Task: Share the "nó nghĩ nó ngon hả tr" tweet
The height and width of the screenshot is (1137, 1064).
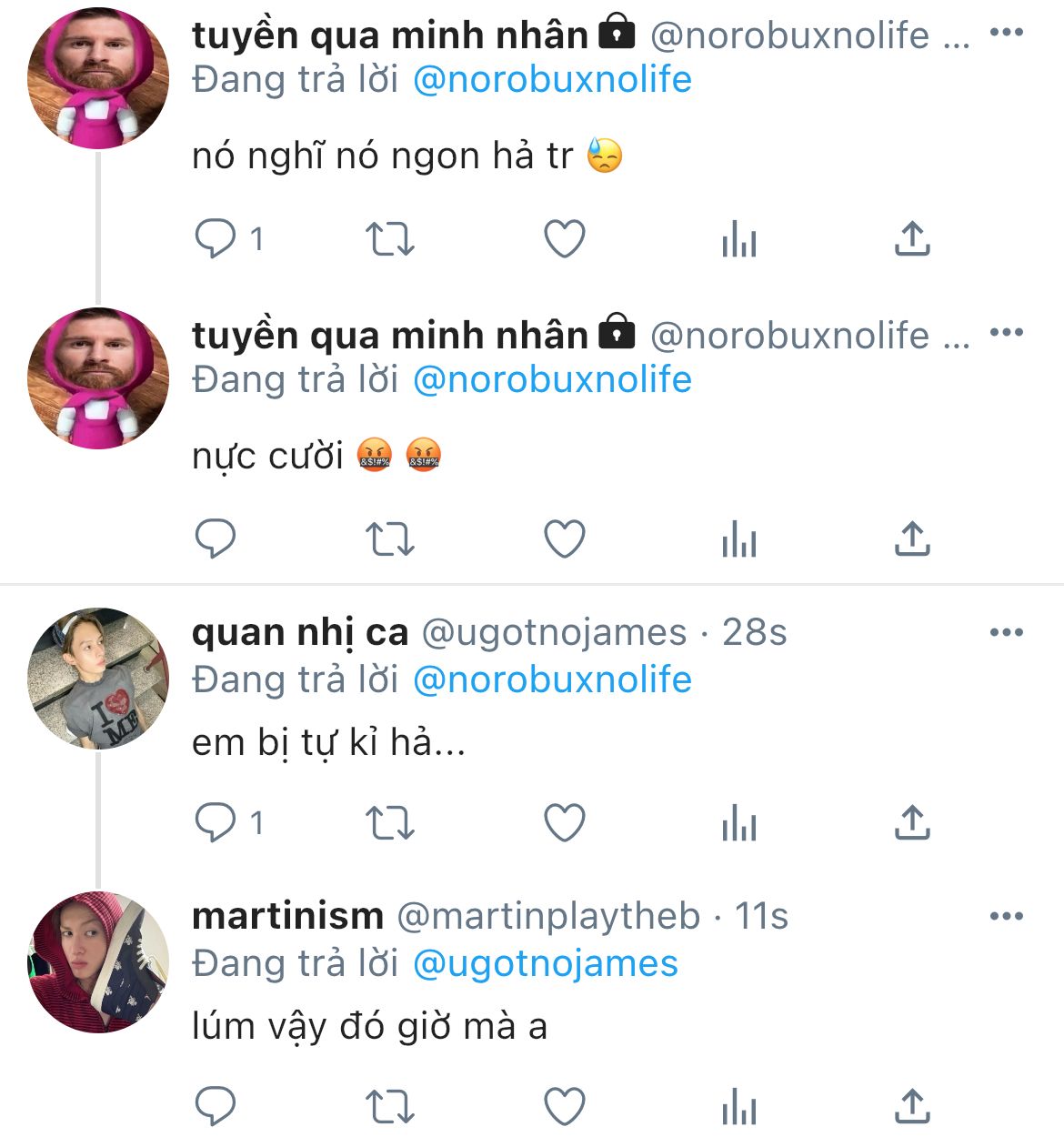Action: (911, 239)
